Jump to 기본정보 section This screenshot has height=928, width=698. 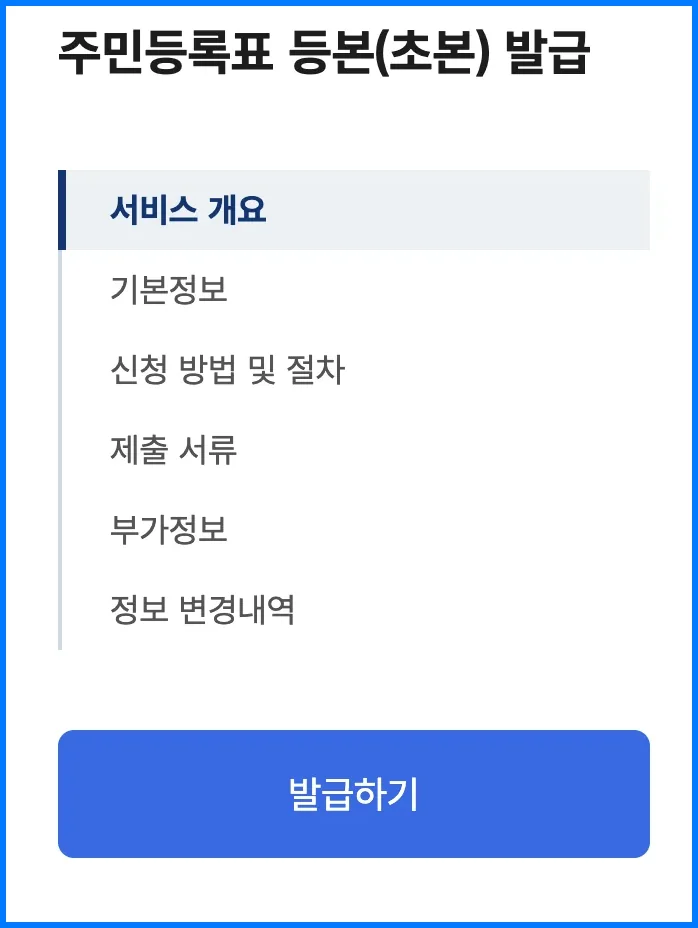click(169, 290)
